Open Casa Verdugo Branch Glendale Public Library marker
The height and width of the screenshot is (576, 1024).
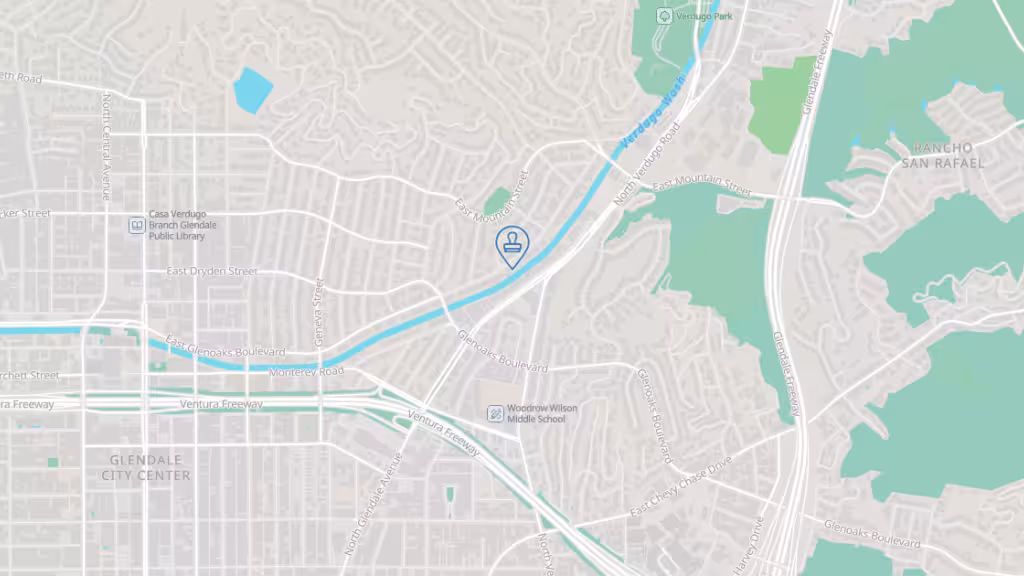(137, 226)
